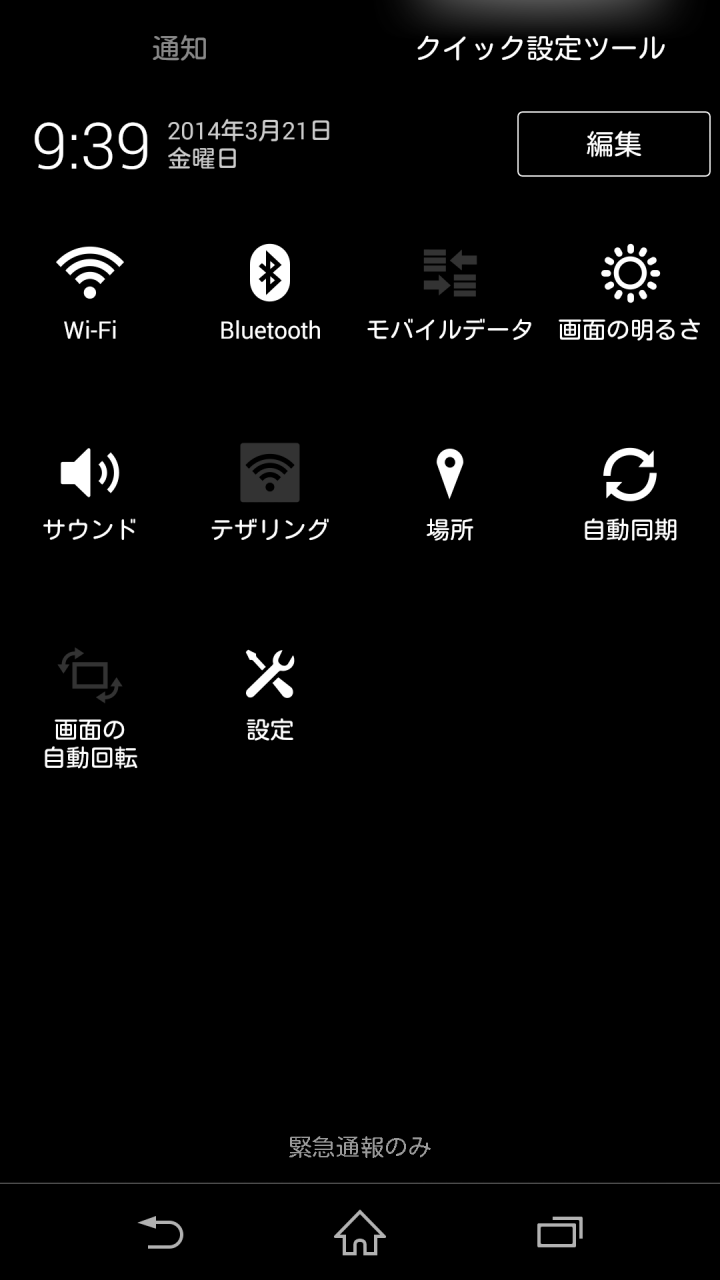
Task: Select the クイック設定ツール tab
Action: (x=540, y=48)
